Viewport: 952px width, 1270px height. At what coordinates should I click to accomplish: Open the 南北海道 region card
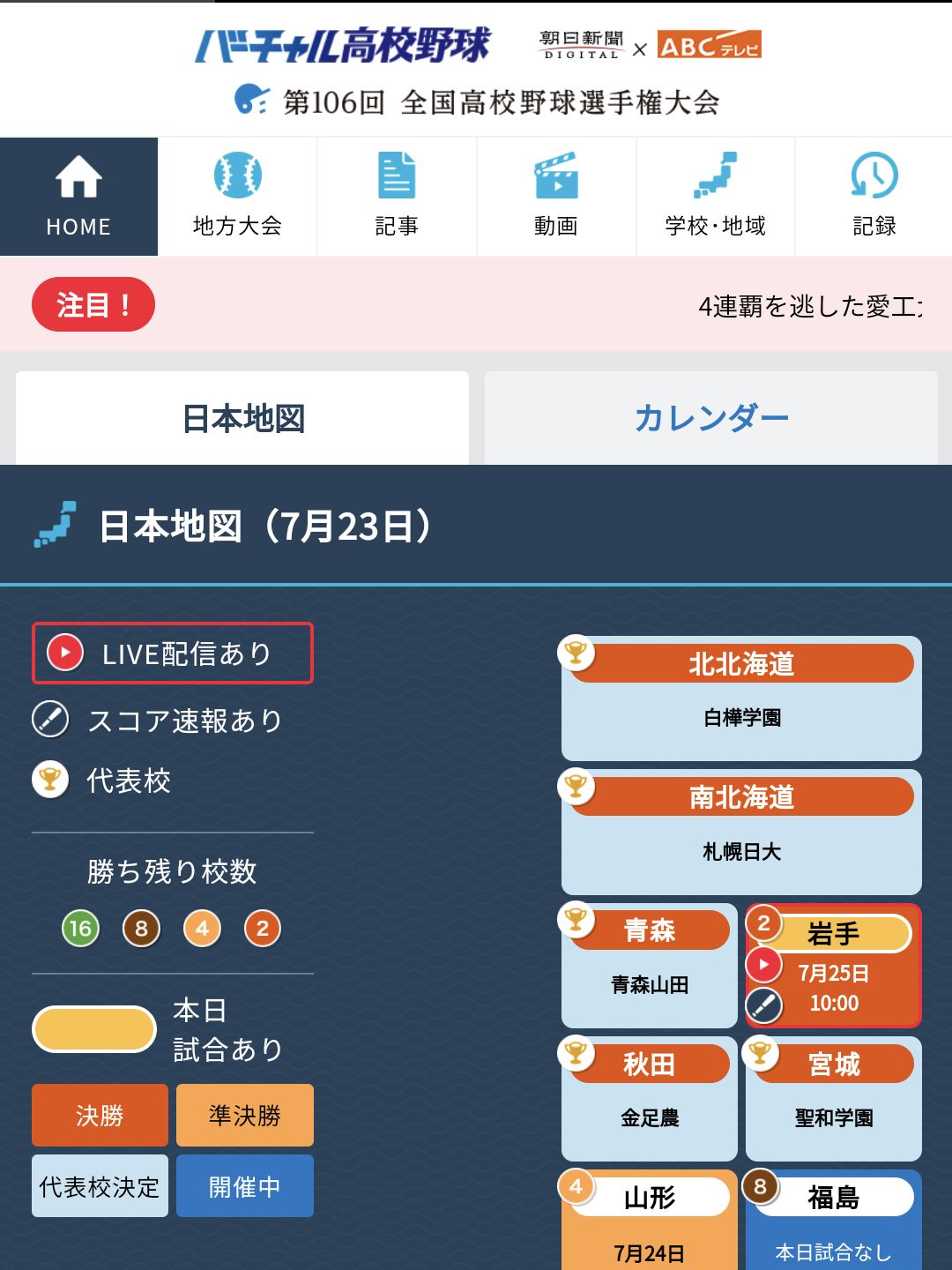tap(741, 832)
